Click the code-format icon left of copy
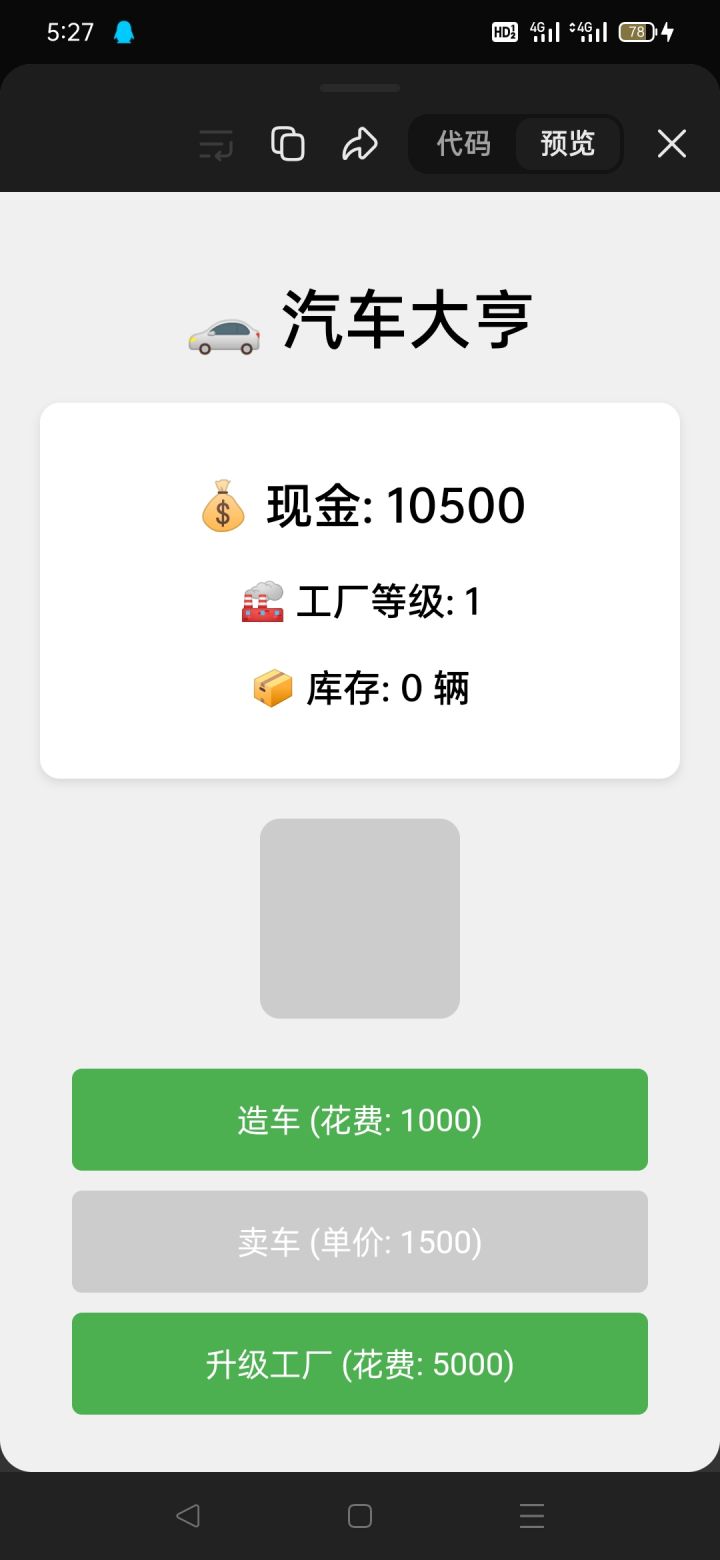This screenshot has width=720, height=1560. coord(215,143)
